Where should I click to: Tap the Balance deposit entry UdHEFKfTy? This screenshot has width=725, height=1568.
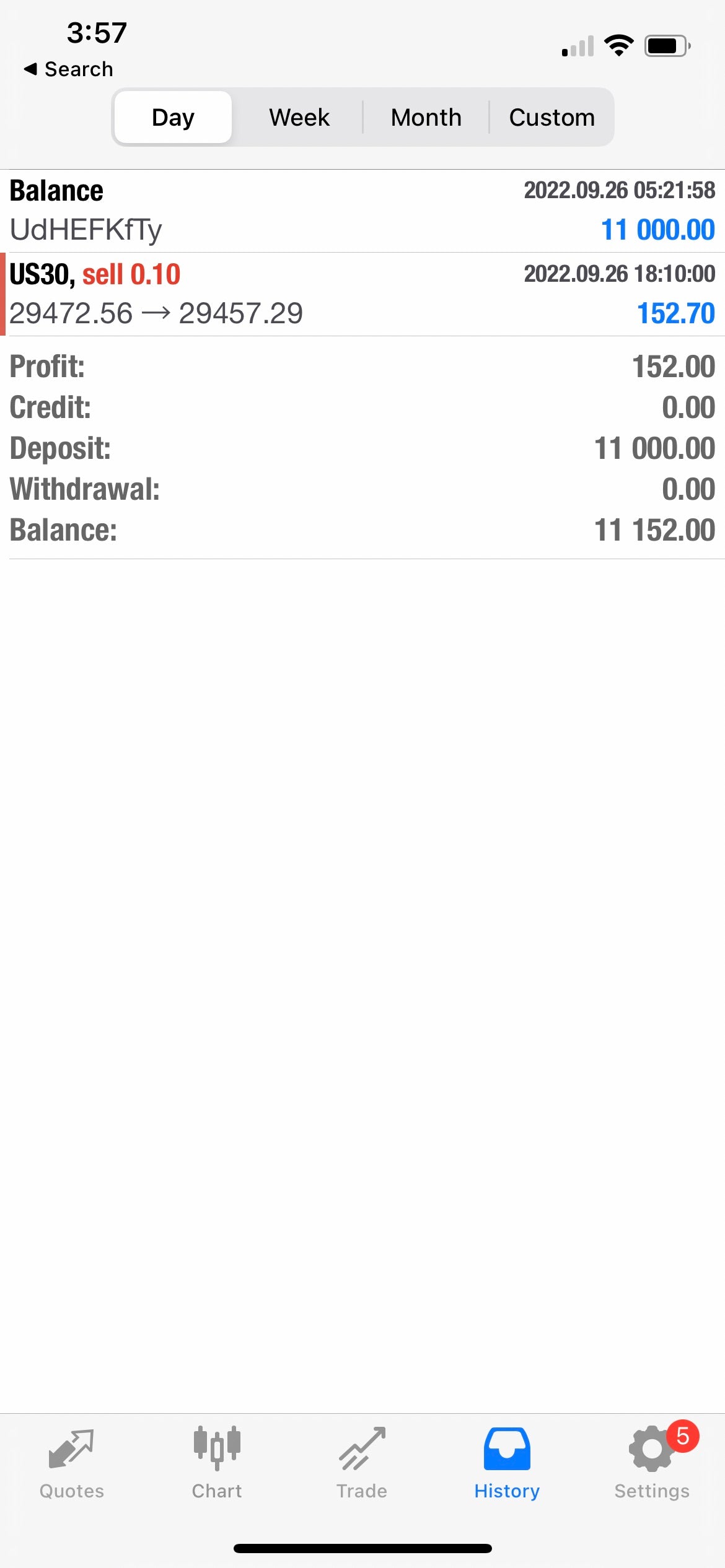pyautogui.click(x=362, y=209)
